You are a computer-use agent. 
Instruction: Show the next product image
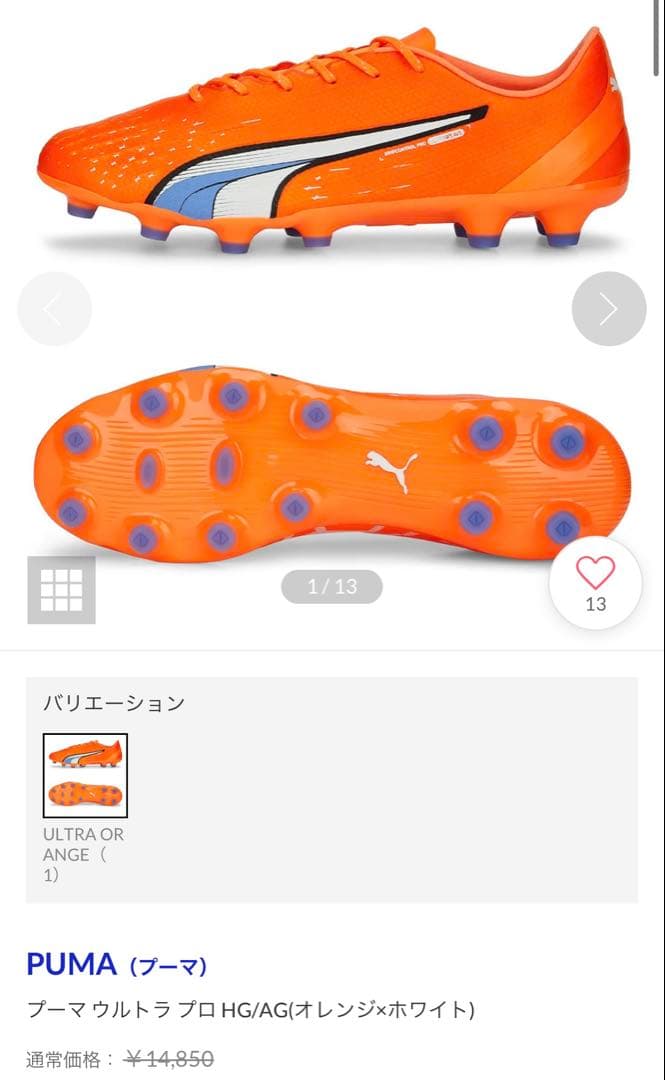608,309
